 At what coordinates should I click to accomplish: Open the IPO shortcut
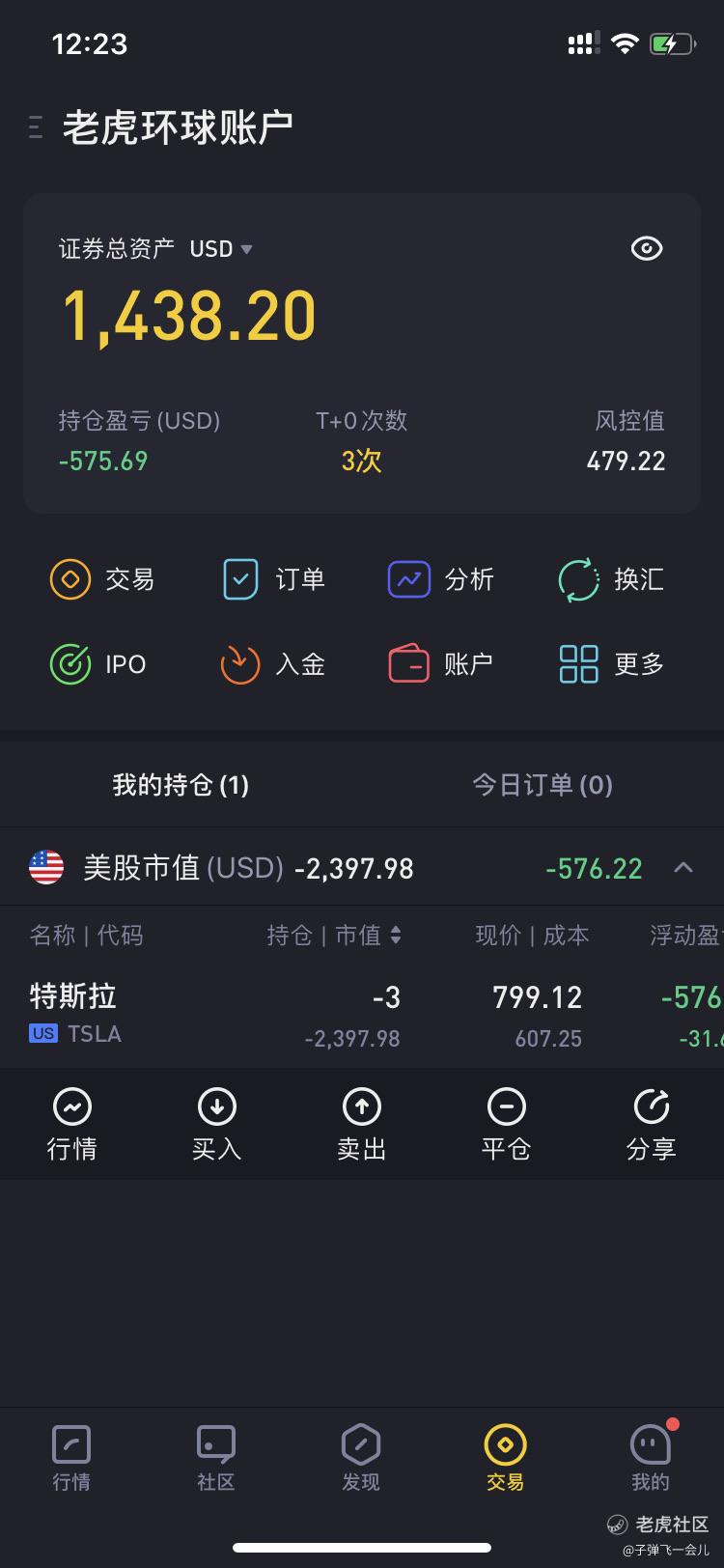pos(98,664)
